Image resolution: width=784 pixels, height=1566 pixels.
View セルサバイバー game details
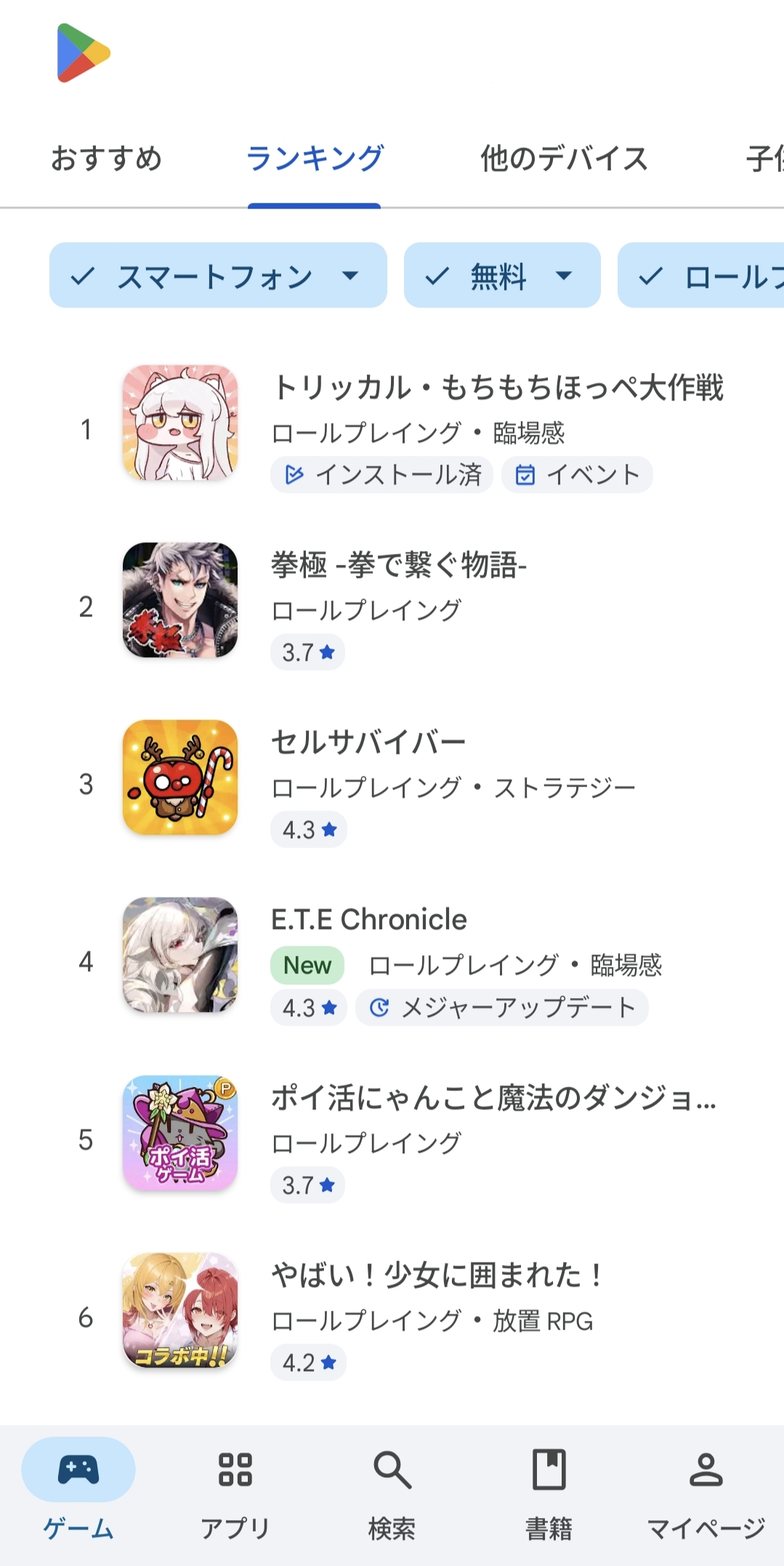(x=368, y=742)
